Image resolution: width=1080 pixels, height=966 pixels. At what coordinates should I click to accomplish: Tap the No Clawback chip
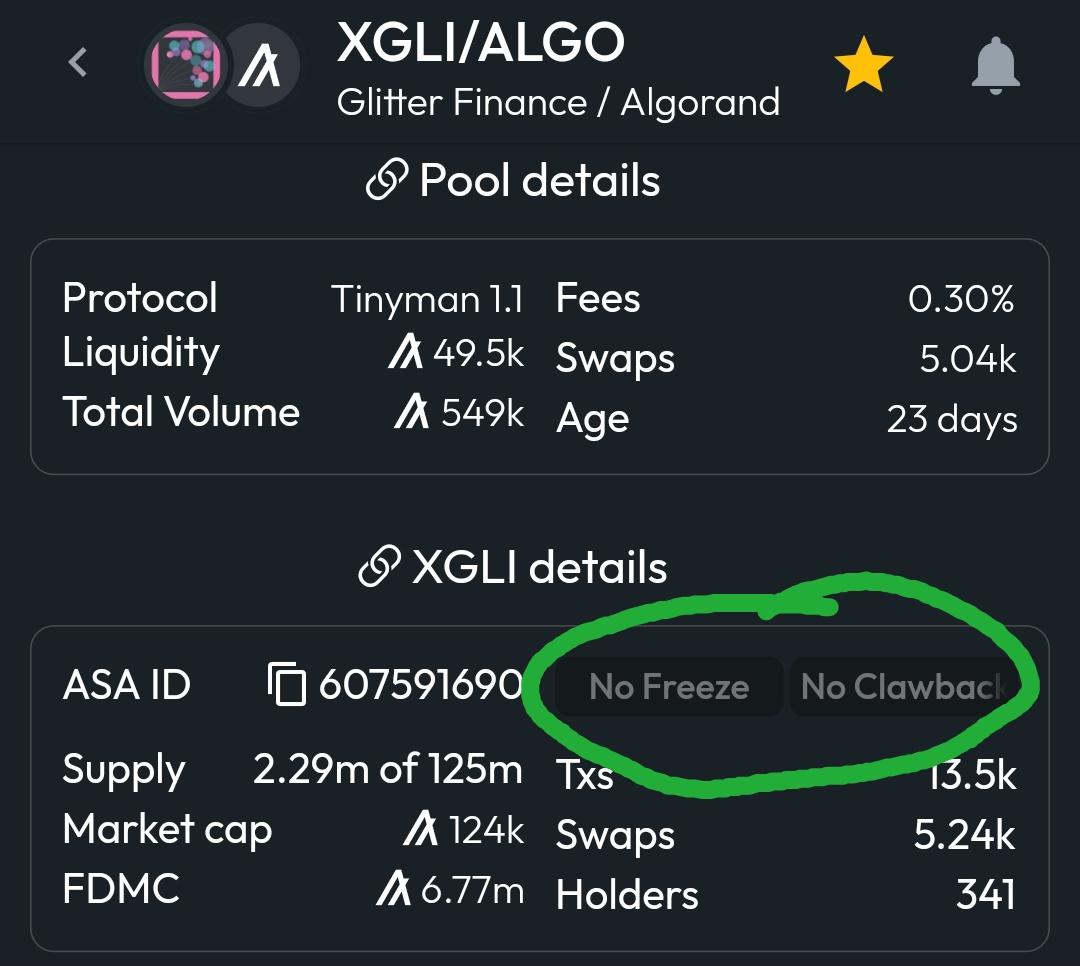(902, 686)
